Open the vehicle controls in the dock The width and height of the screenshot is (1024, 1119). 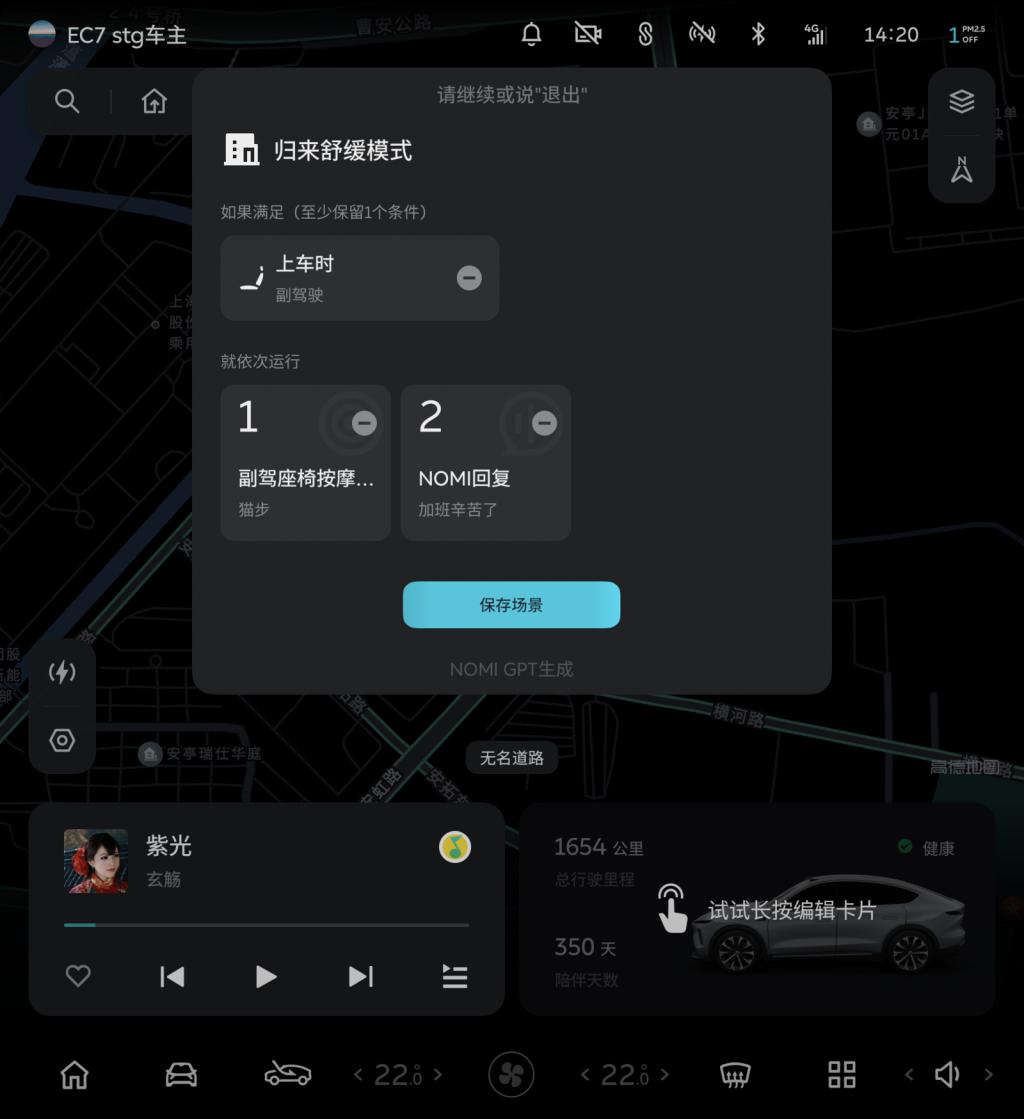(181, 1075)
